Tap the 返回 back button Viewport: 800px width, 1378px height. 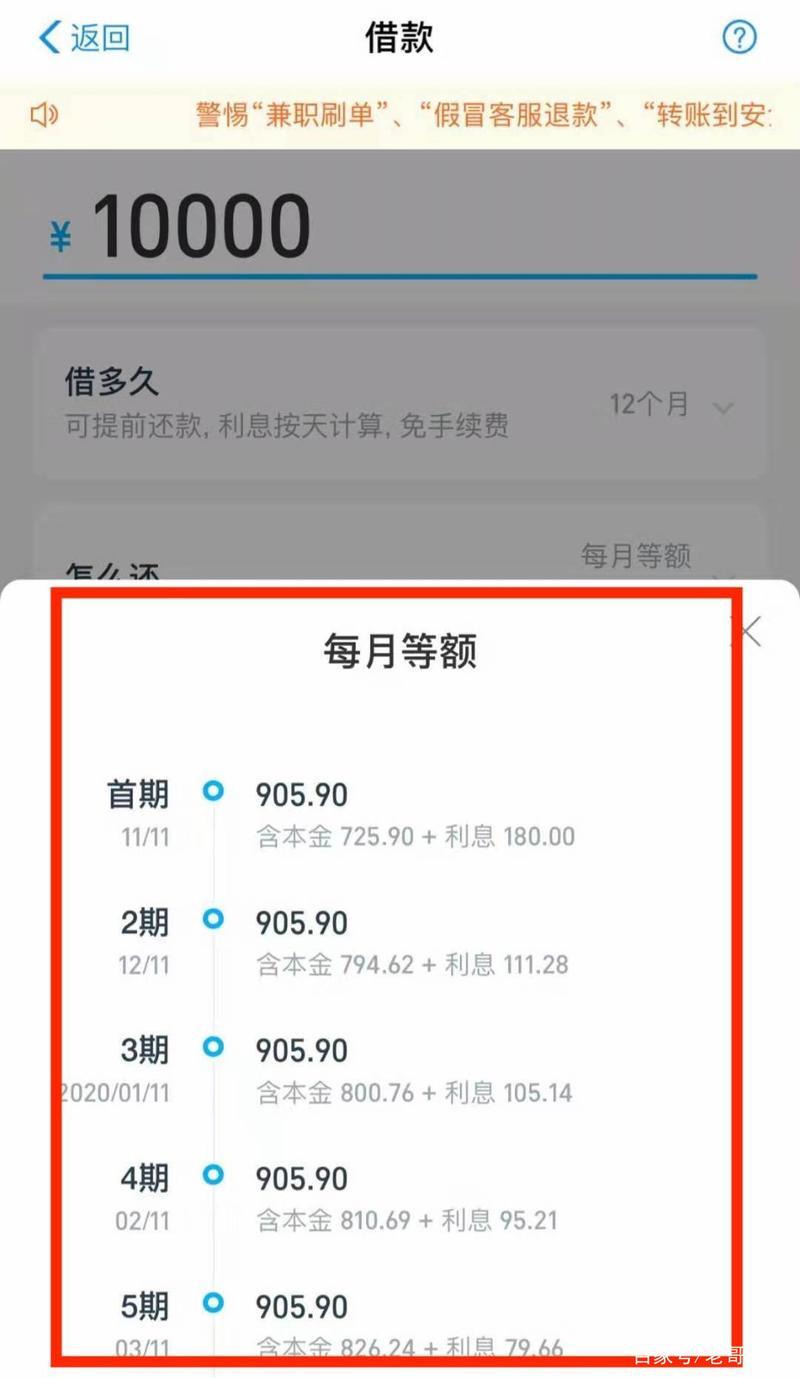pyautogui.click(x=84, y=38)
